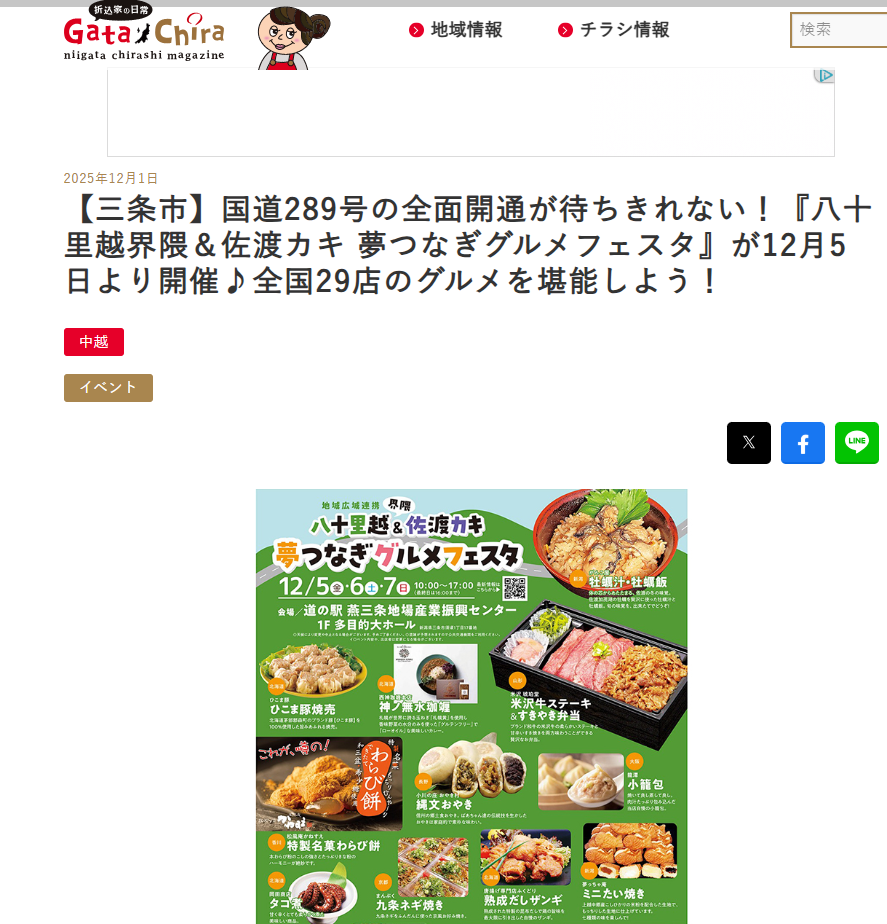Image resolution: width=887 pixels, height=924 pixels.
Task: Open the グルメフェスタ flyer image
Action: (x=471, y=705)
